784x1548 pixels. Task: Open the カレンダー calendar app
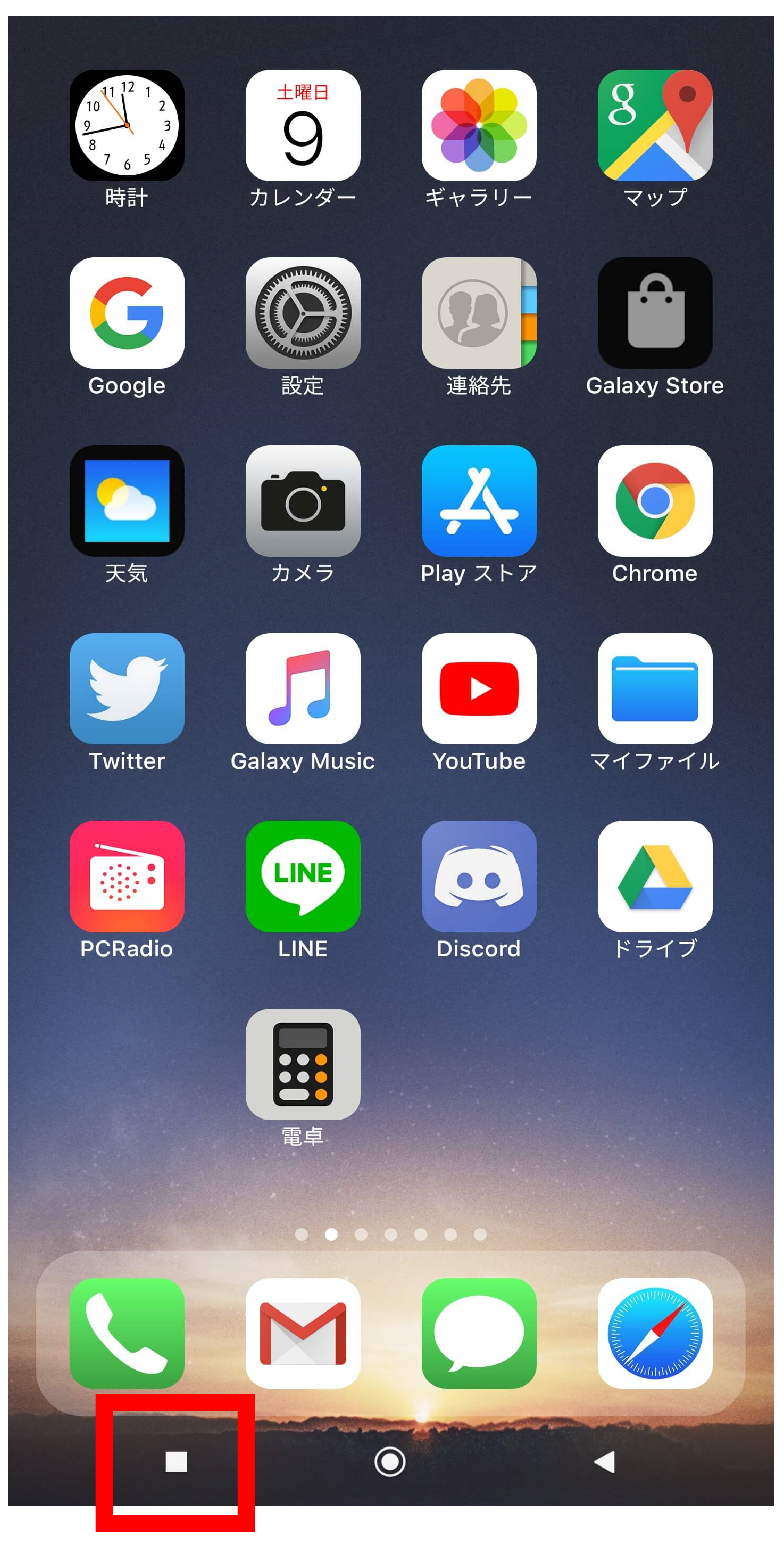pyautogui.click(x=303, y=126)
